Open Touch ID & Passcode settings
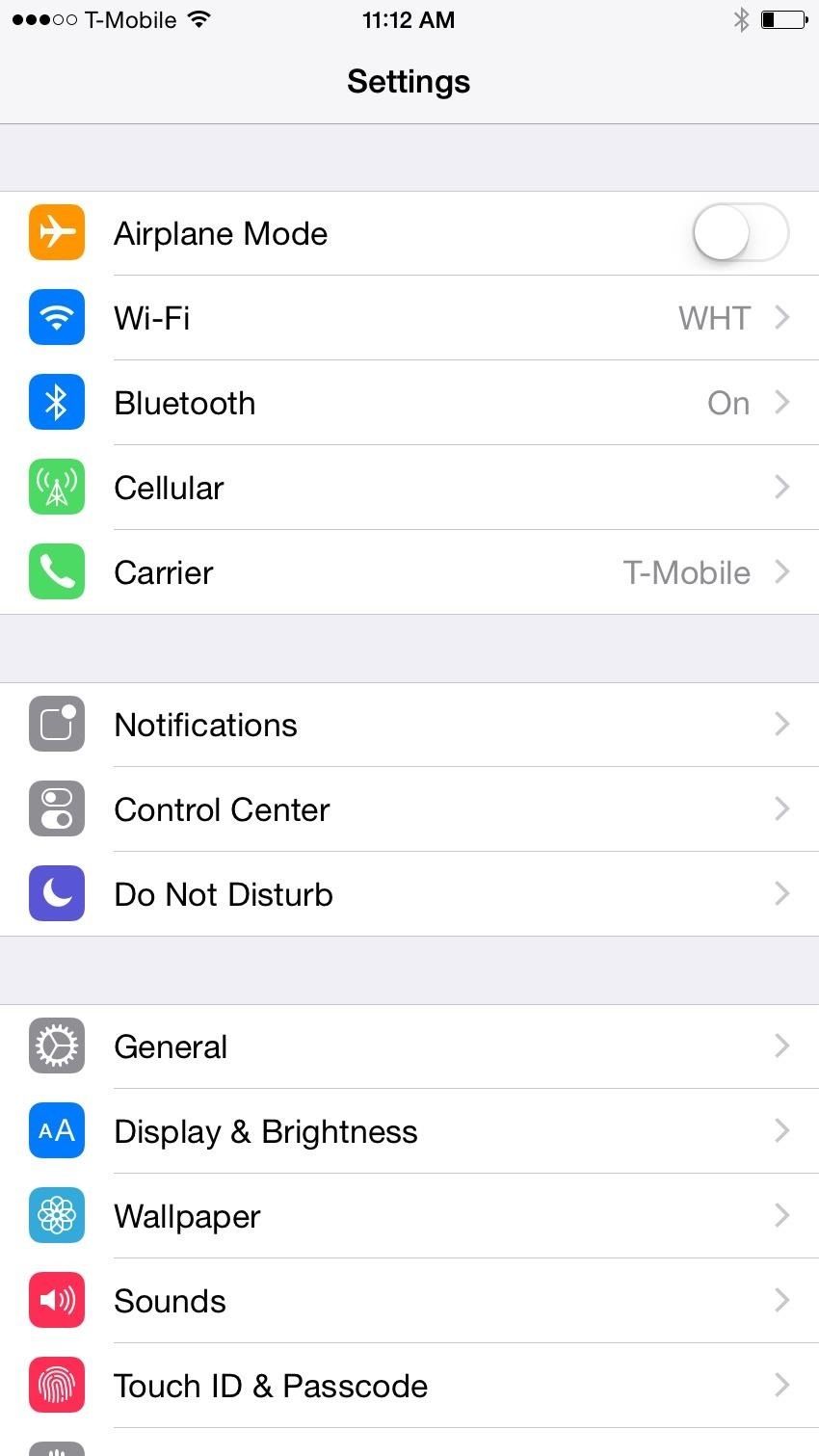This screenshot has height=1456, width=819. [x=409, y=1385]
